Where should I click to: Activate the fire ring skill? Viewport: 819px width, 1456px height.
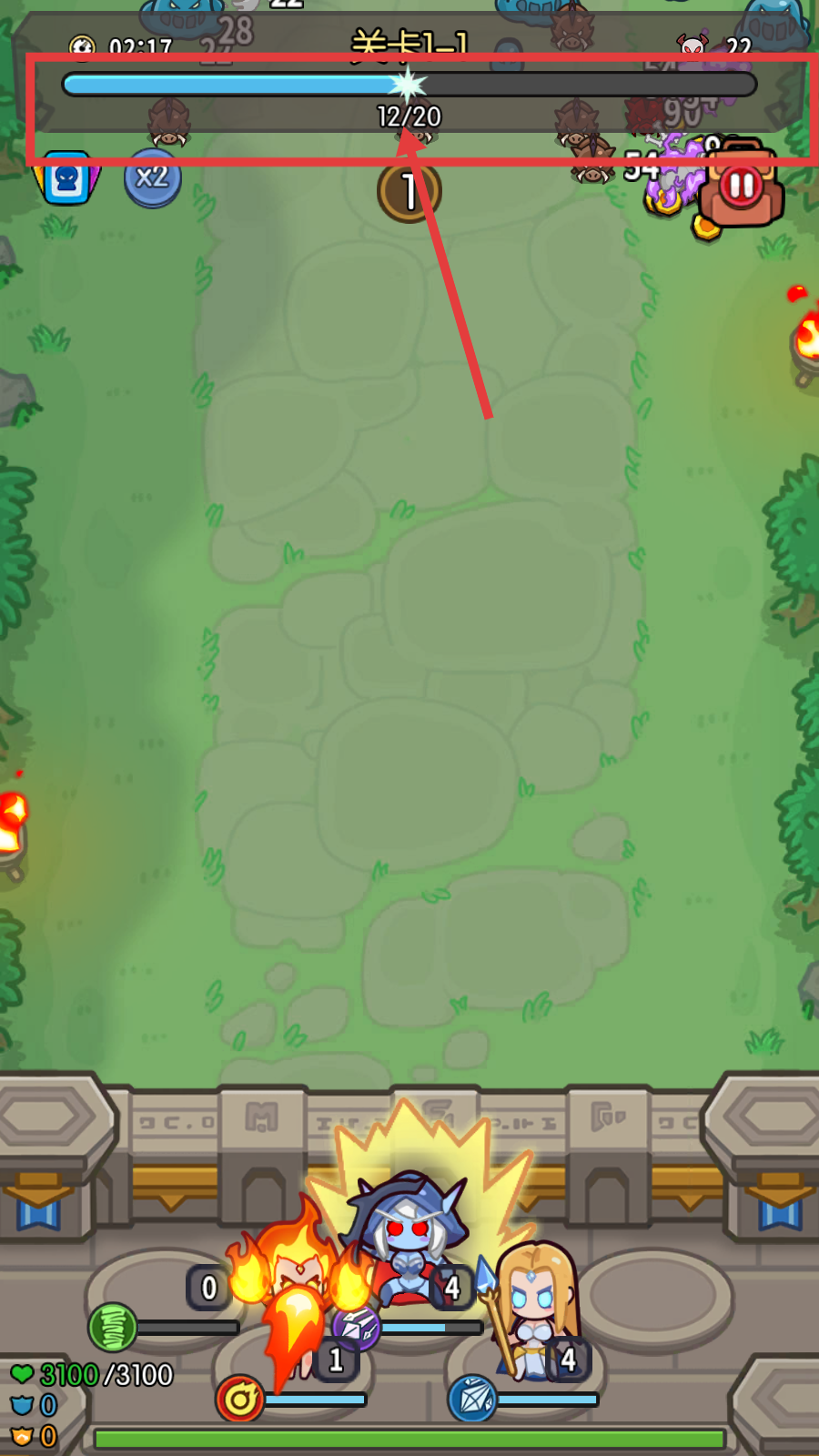click(240, 1399)
